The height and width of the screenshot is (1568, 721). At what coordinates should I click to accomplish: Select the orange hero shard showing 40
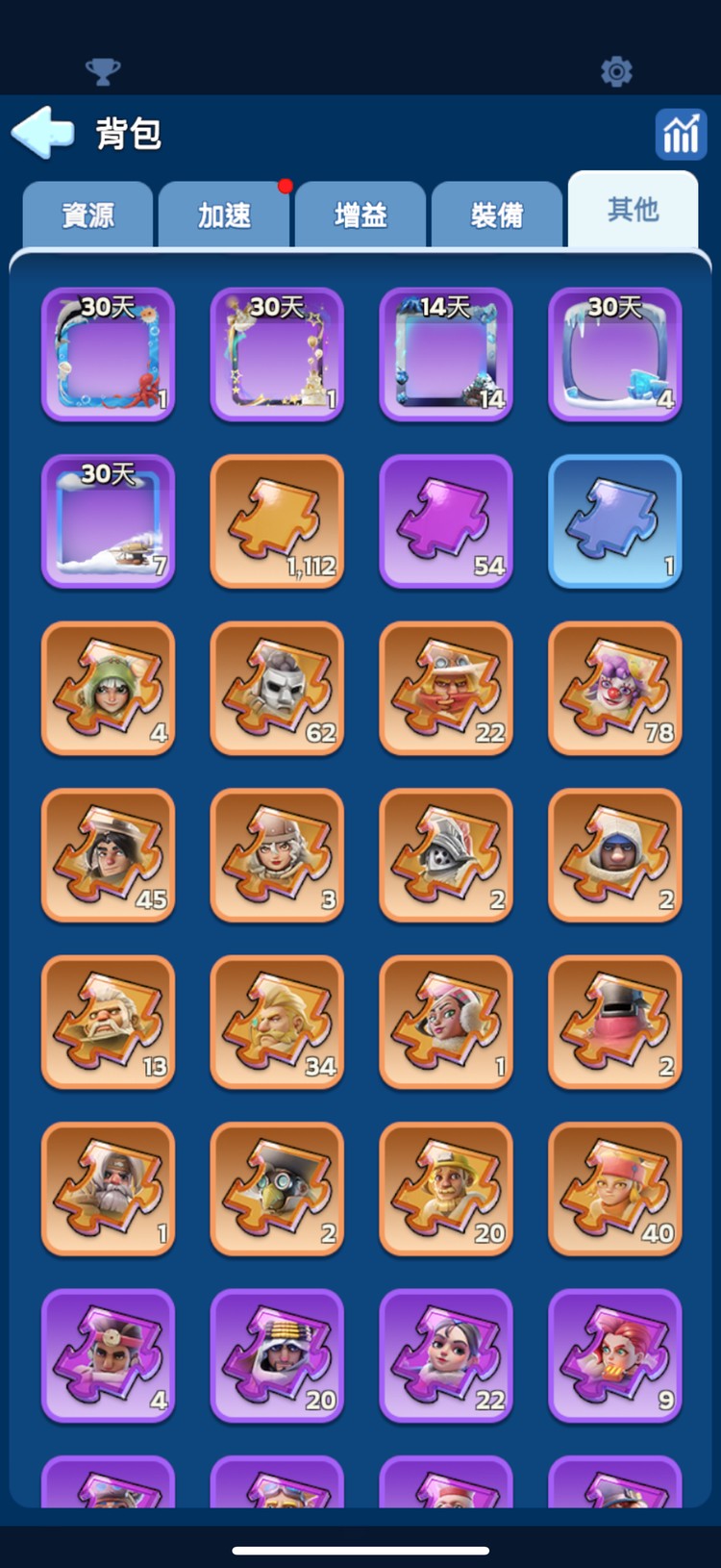615,1189
